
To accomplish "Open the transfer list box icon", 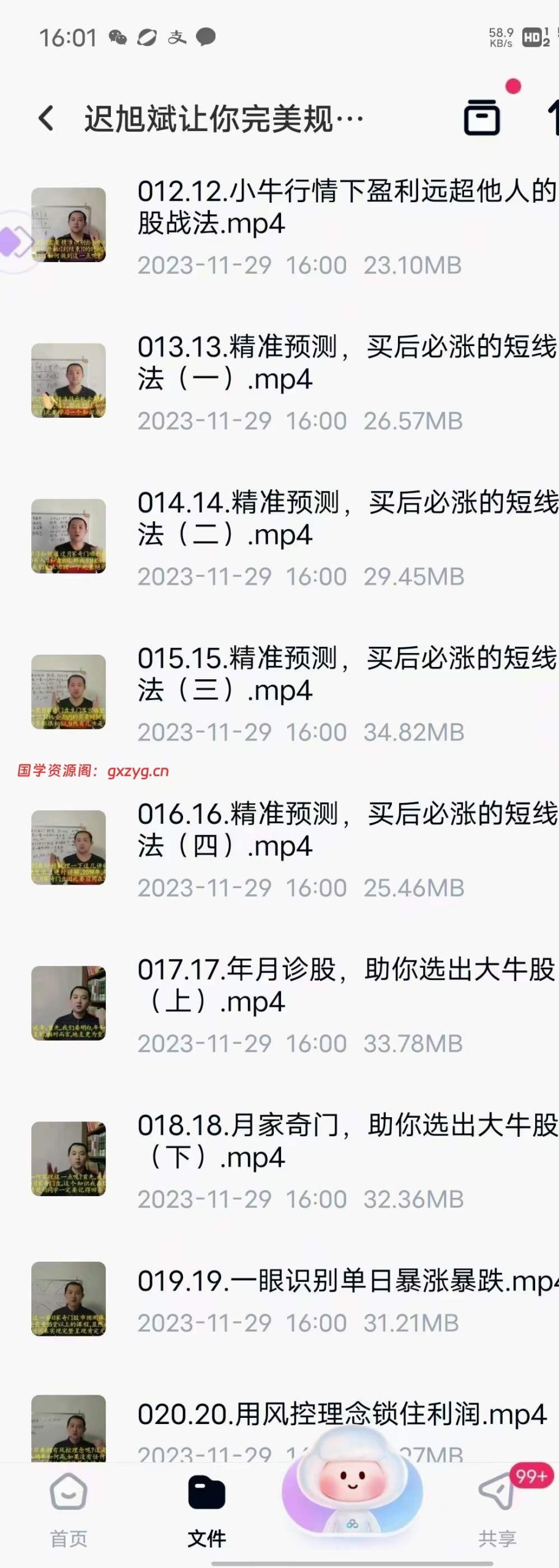I will pyautogui.click(x=482, y=116).
